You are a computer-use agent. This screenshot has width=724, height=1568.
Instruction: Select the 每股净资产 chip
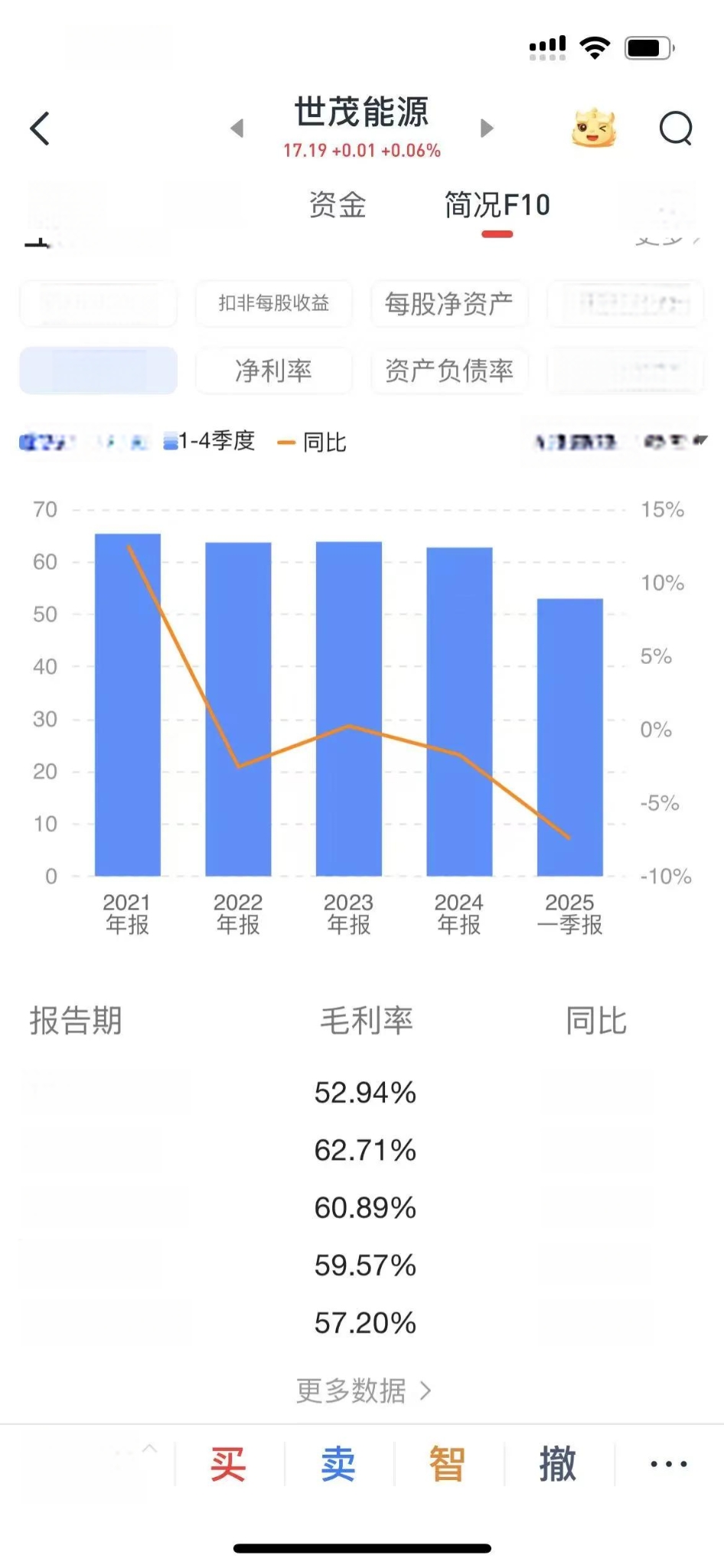point(449,303)
